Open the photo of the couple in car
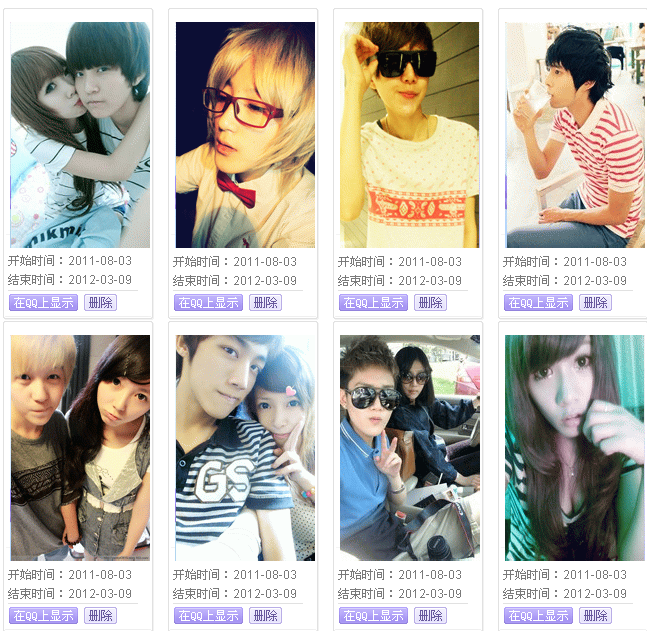Screen dimensions: 647x631 point(410,447)
